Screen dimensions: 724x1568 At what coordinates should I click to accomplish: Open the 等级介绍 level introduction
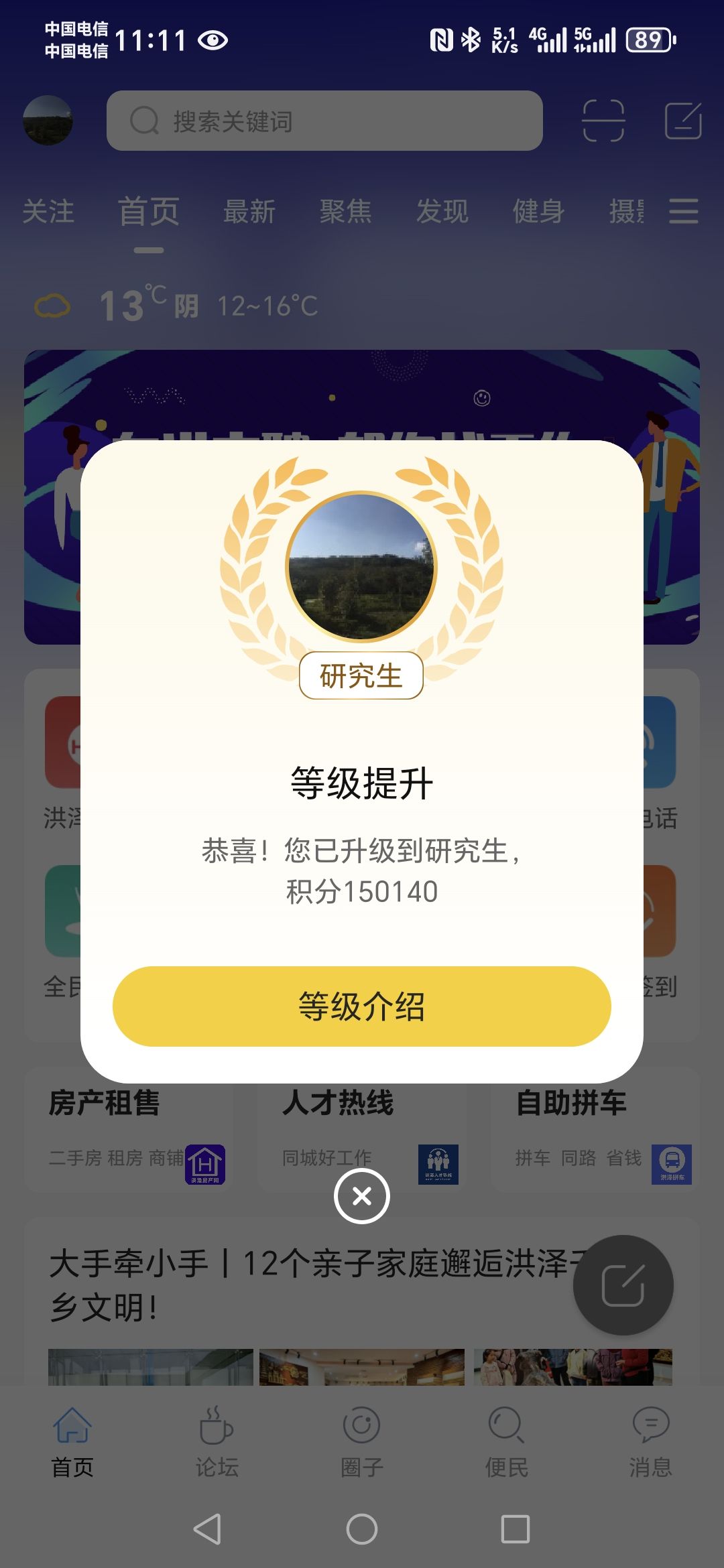362,1006
